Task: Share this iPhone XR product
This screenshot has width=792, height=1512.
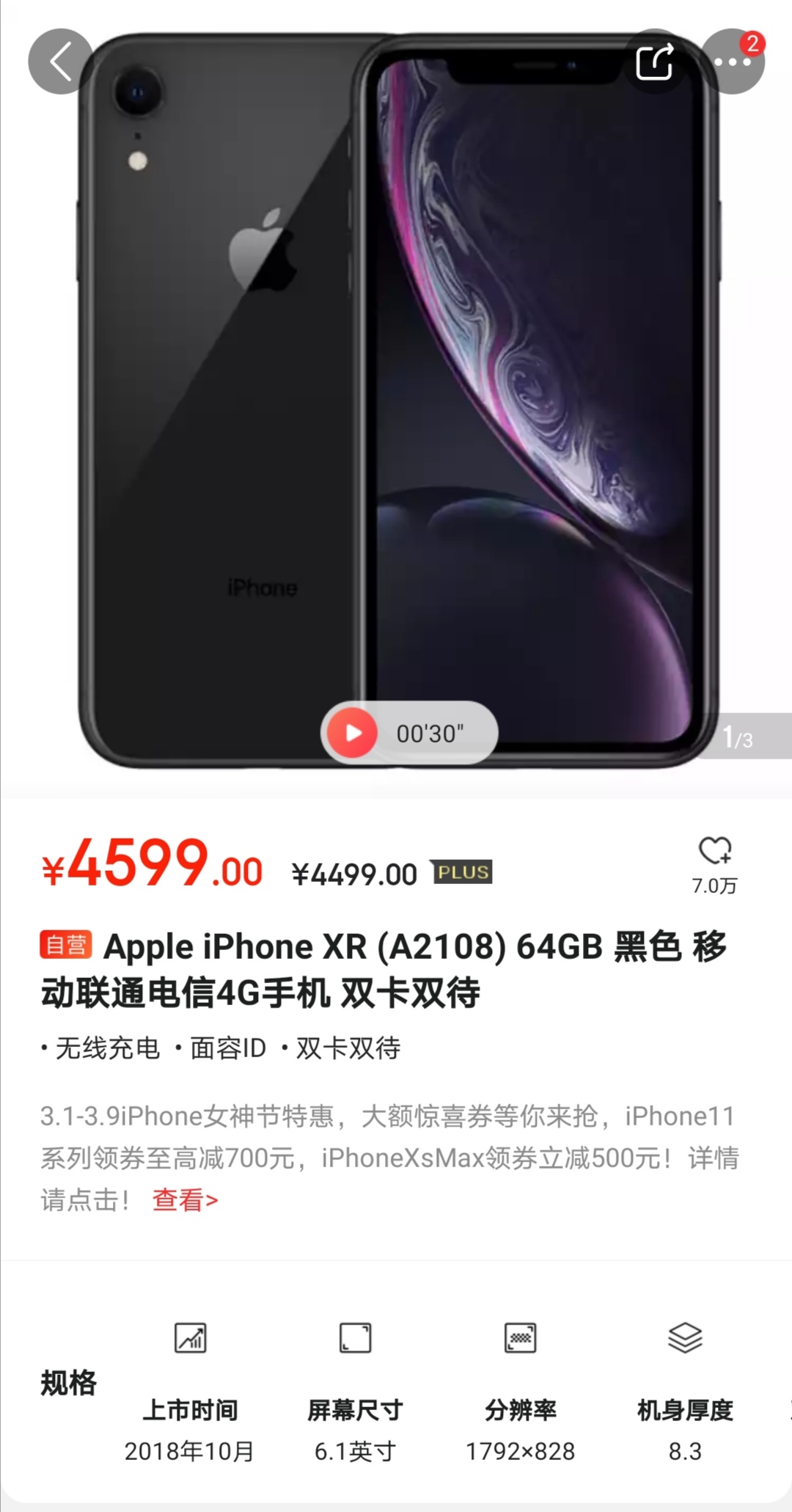Action: pyautogui.click(x=655, y=62)
